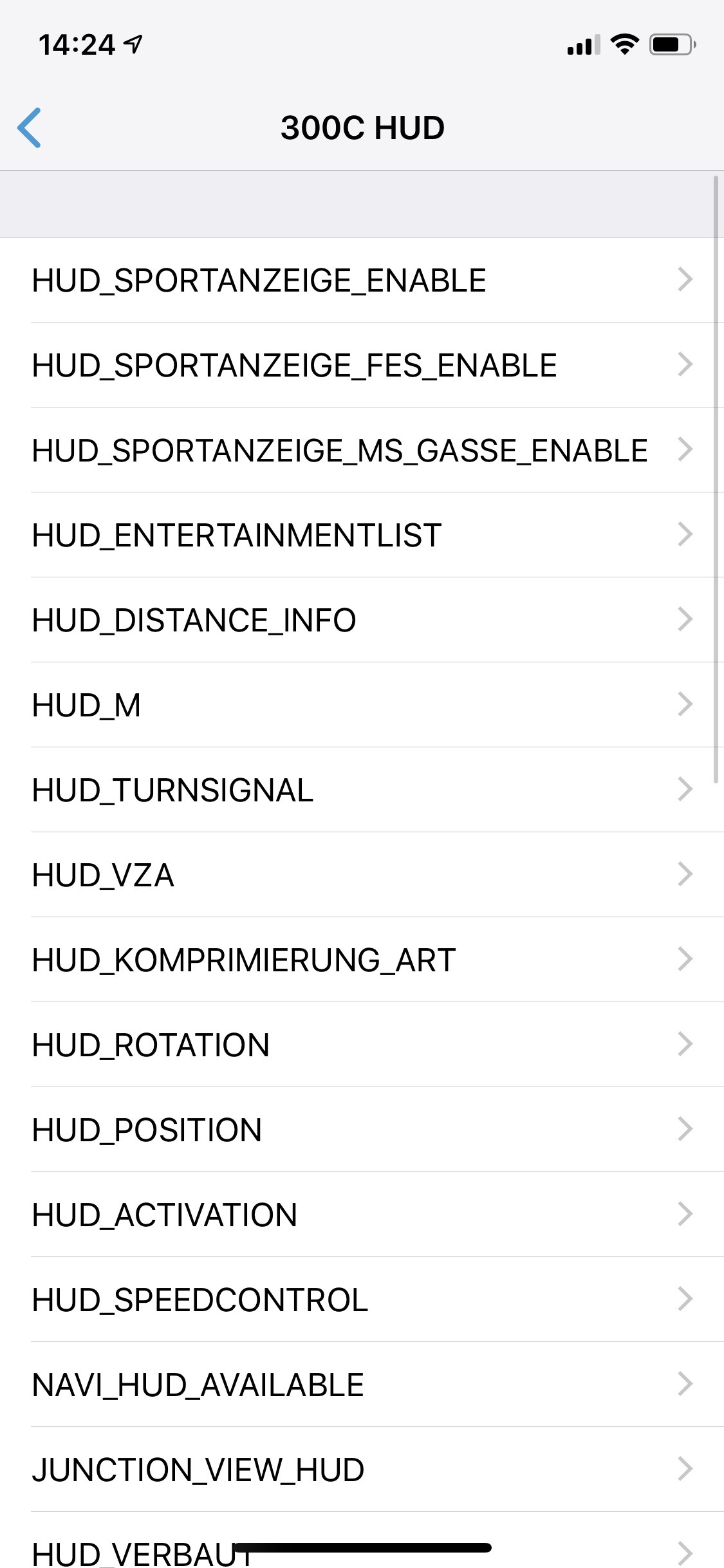Open HUD_SPORTANZEIGE_MS_GASSE_ENABLE option
Image resolution: width=724 pixels, height=1568 pixels.
click(x=362, y=451)
